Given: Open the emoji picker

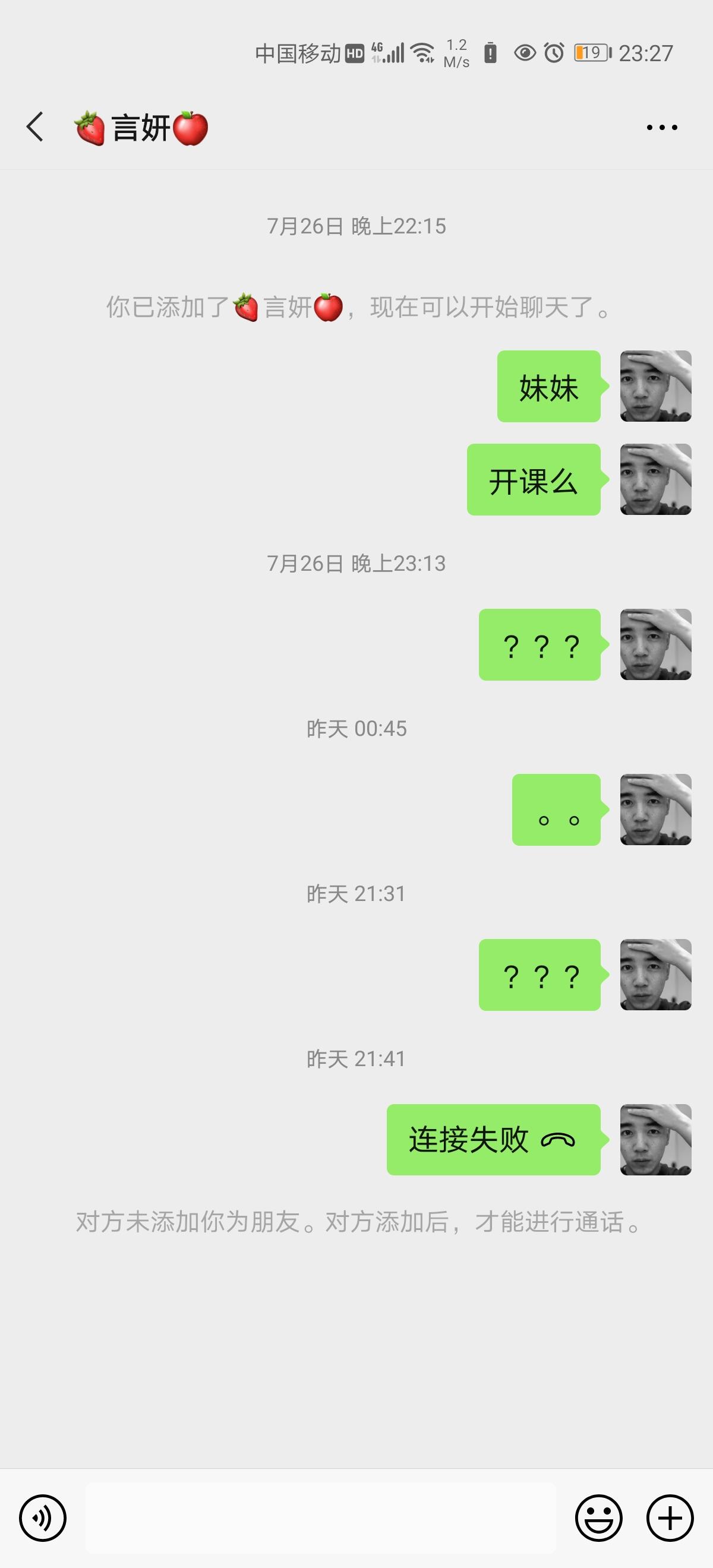Looking at the screenshot, I should [598, 1518].
